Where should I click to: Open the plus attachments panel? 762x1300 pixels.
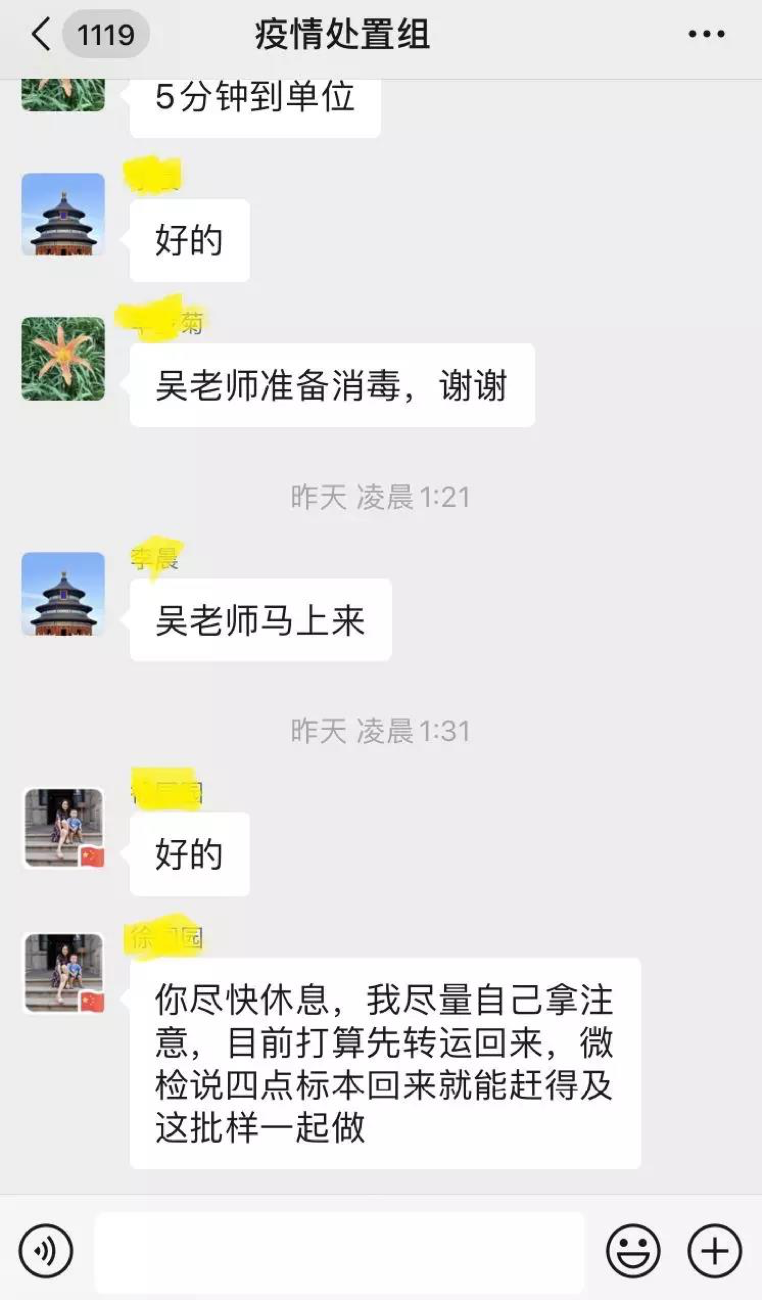(714, 1251)
